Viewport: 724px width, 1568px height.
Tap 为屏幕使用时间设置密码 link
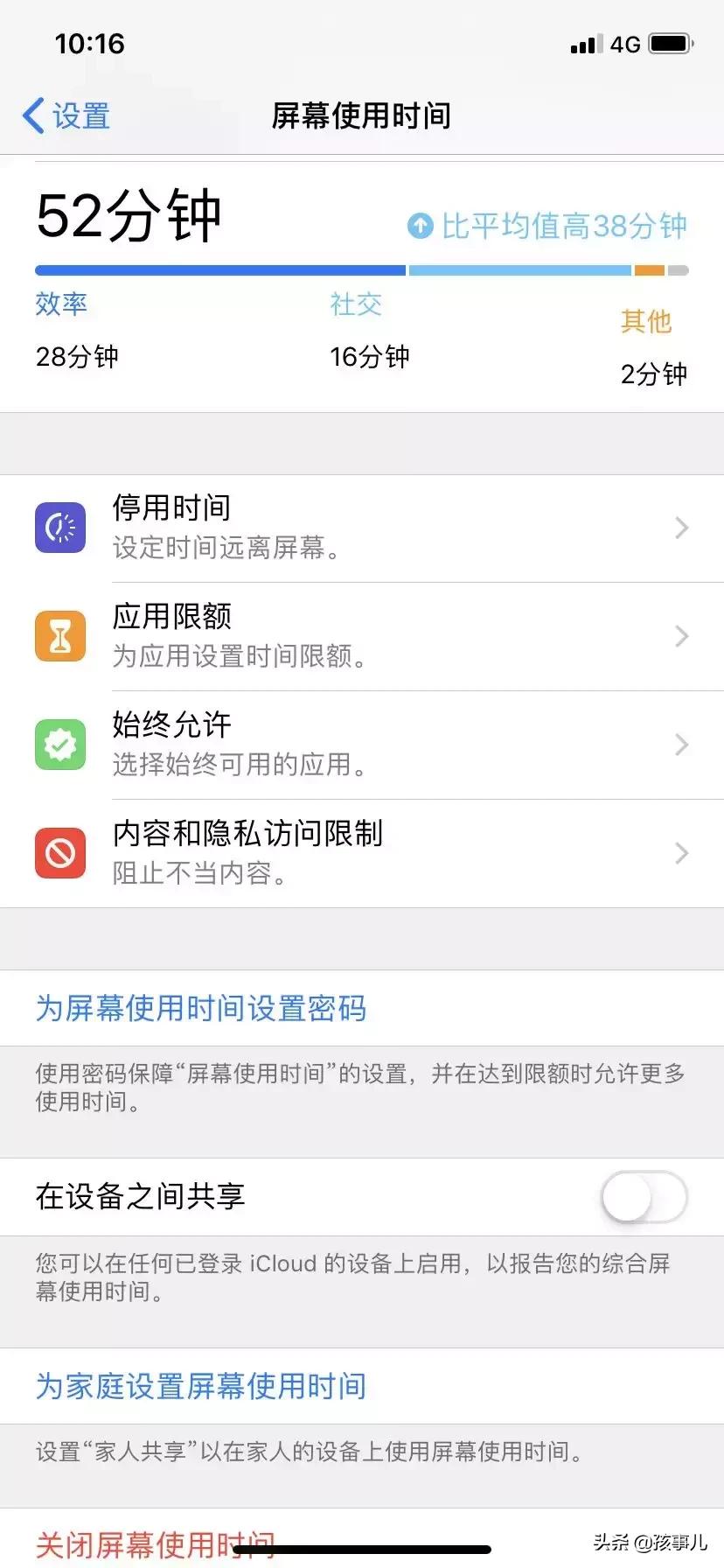(x=201, y=1008)
